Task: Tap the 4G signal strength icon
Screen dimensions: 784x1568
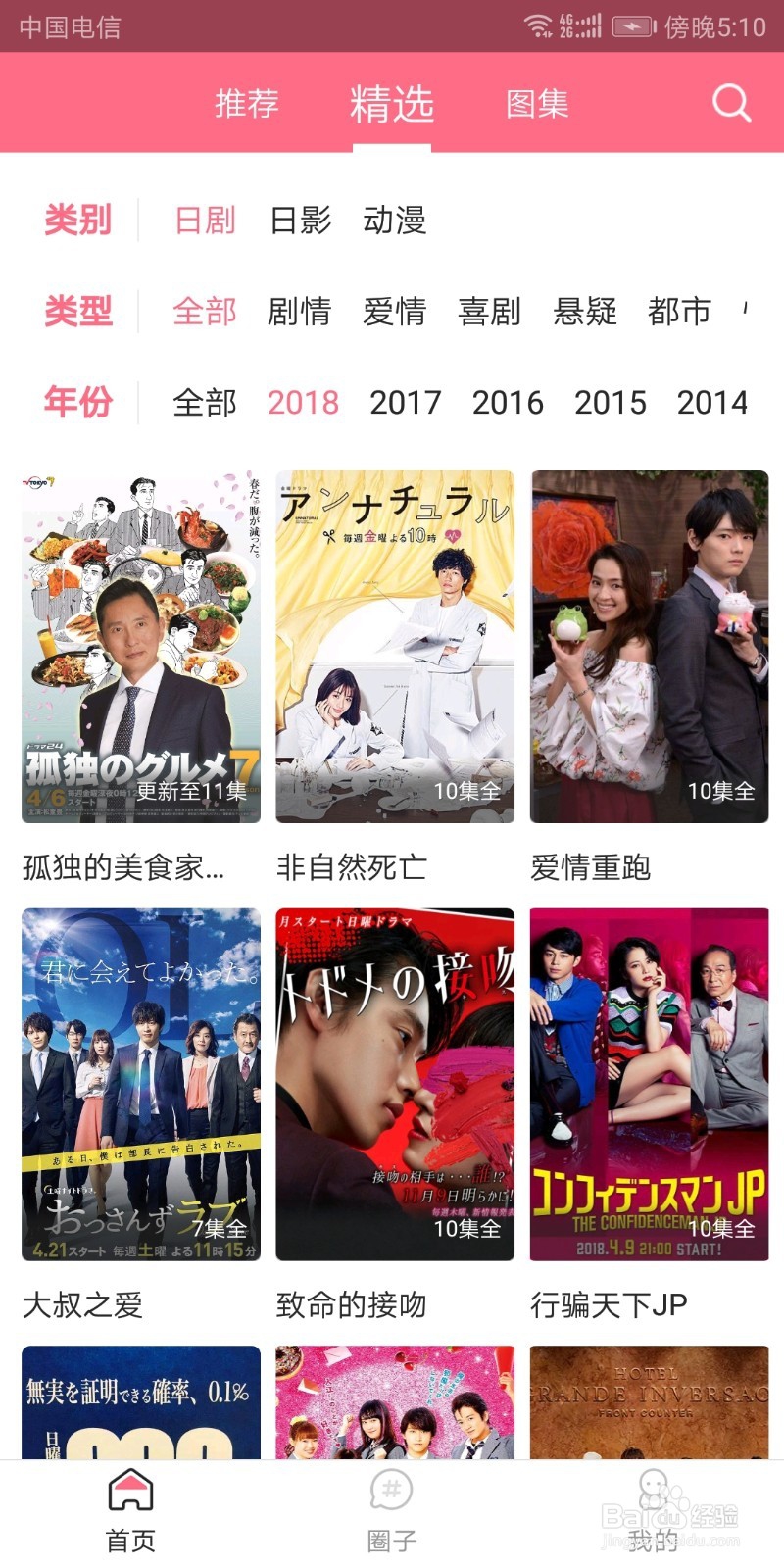Action: 582,27
